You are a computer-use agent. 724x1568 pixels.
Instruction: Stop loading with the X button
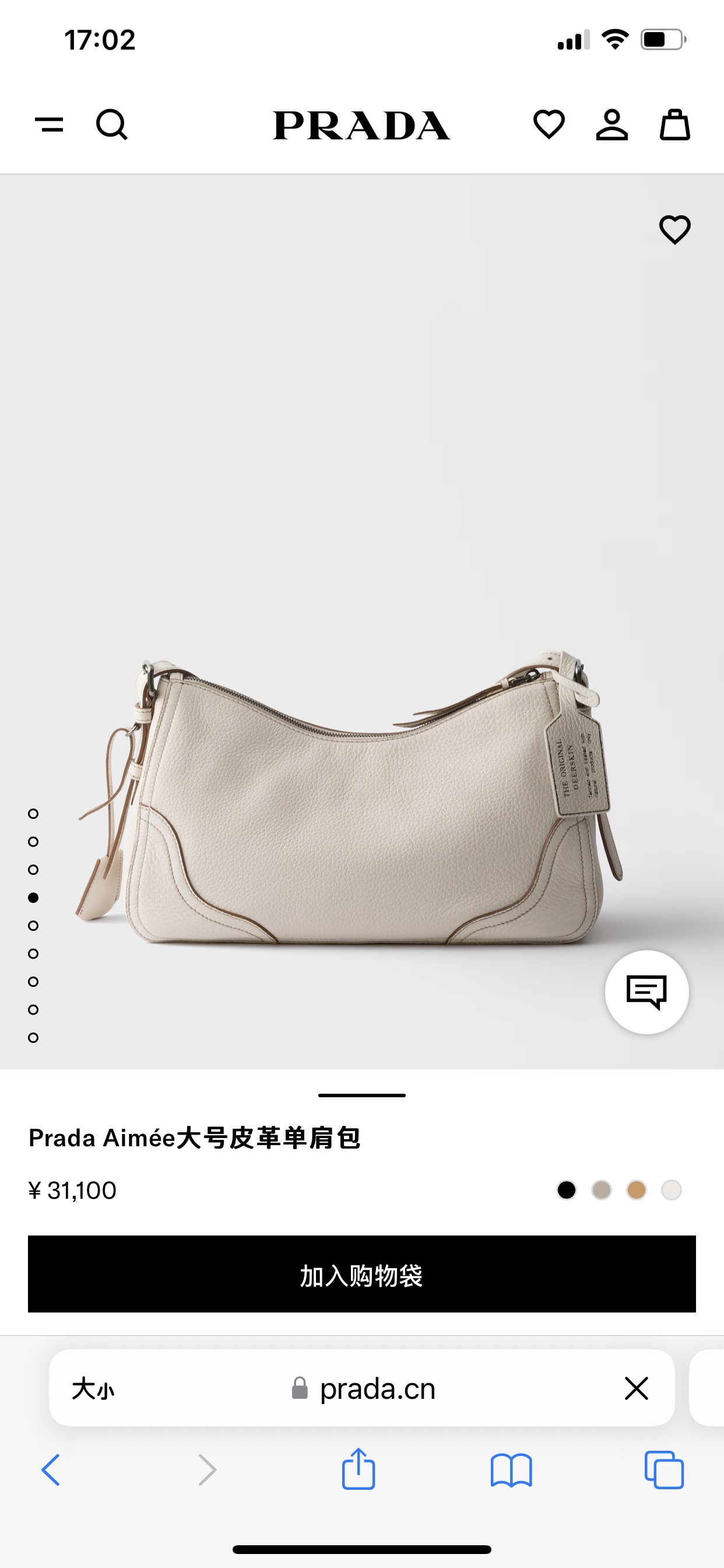point(637,1388)
